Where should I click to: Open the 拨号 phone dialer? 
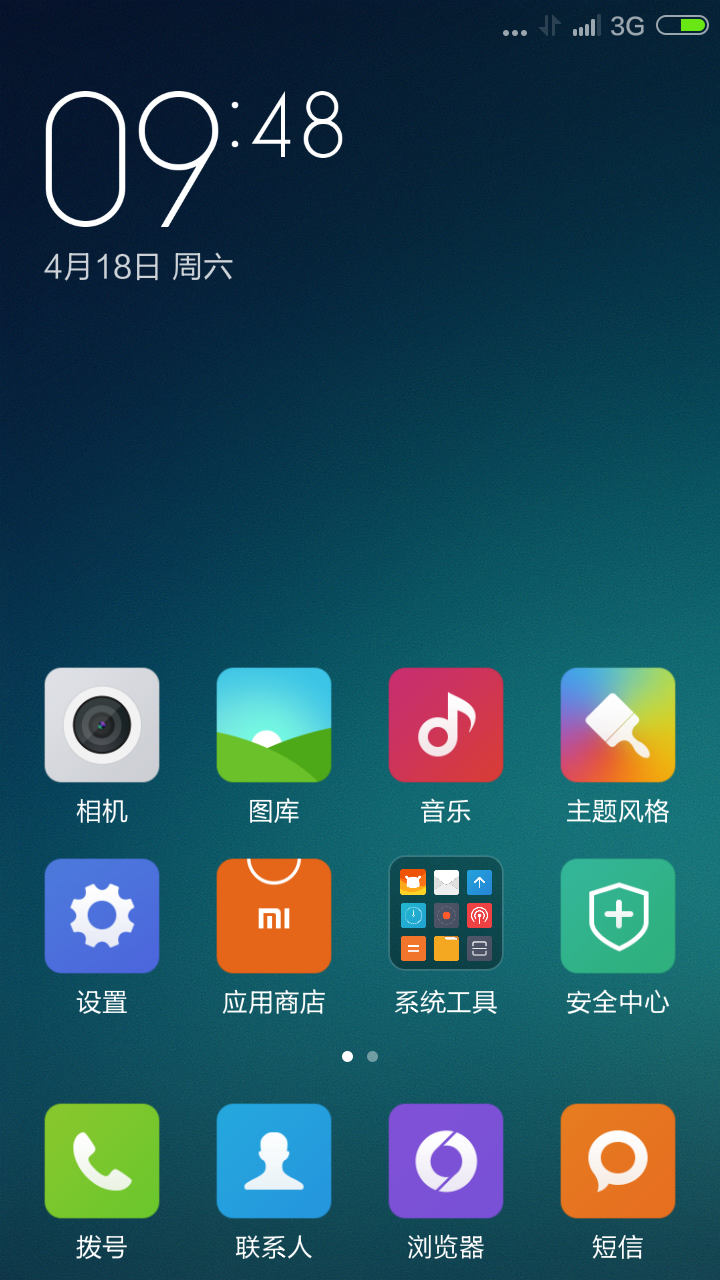point(102,1161)
